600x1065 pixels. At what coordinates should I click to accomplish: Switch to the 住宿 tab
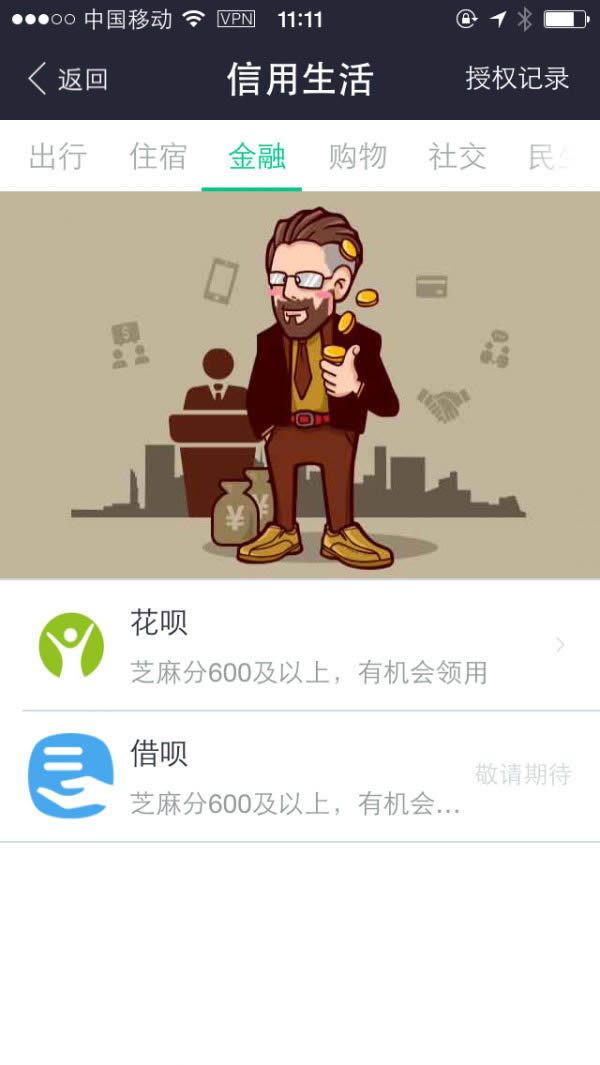click(x=158, y=156)
